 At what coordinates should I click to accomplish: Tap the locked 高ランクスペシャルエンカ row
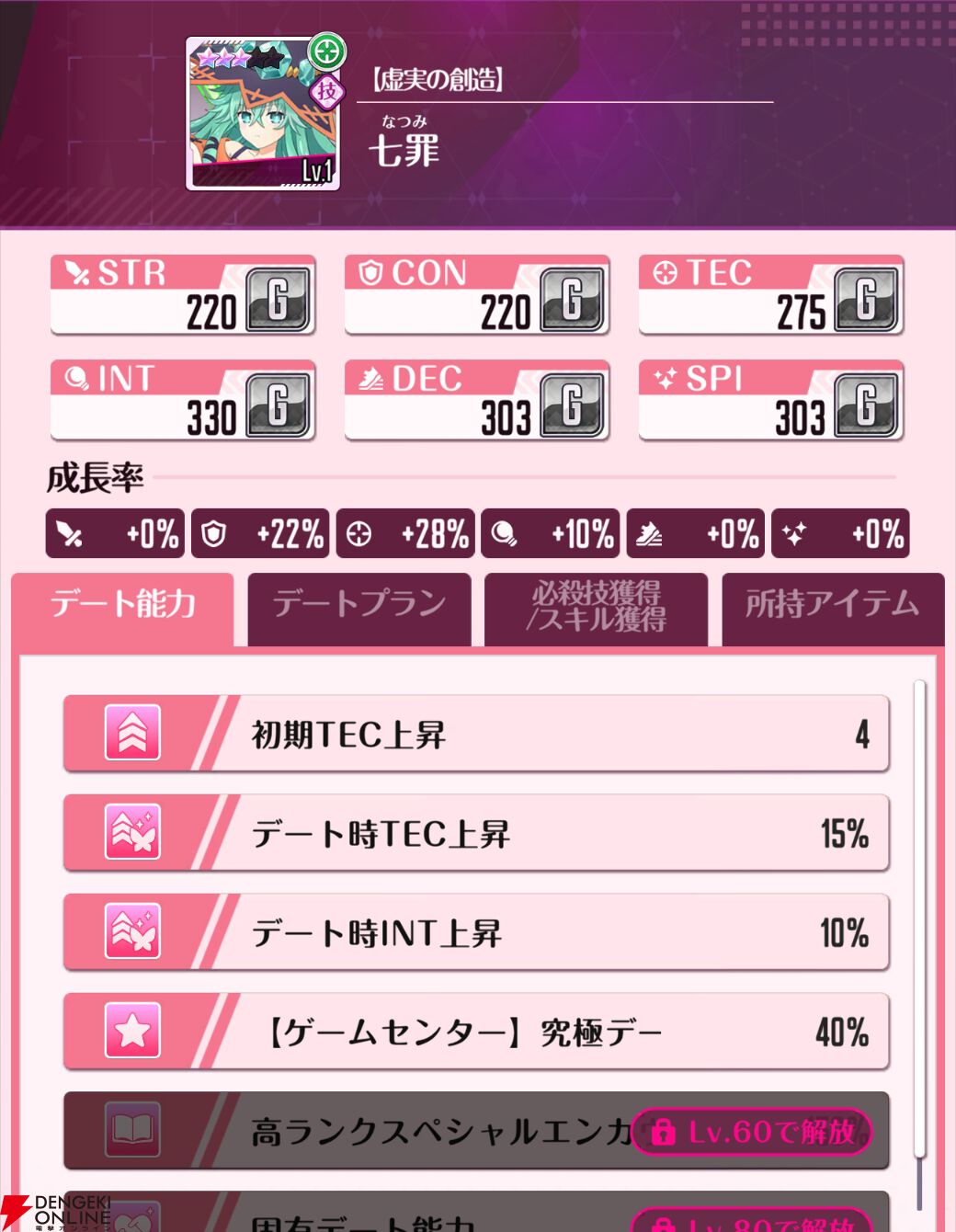click(475, 1131)
